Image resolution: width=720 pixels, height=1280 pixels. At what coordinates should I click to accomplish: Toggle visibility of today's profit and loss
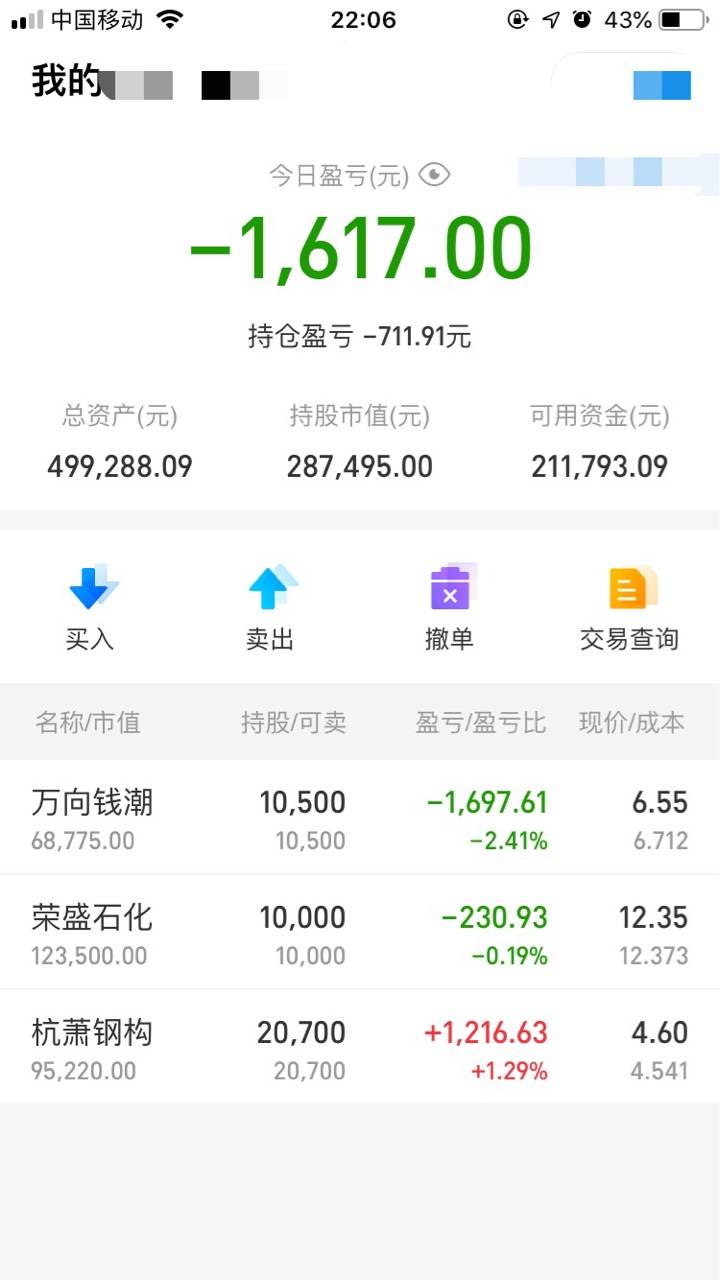(434, 176)
